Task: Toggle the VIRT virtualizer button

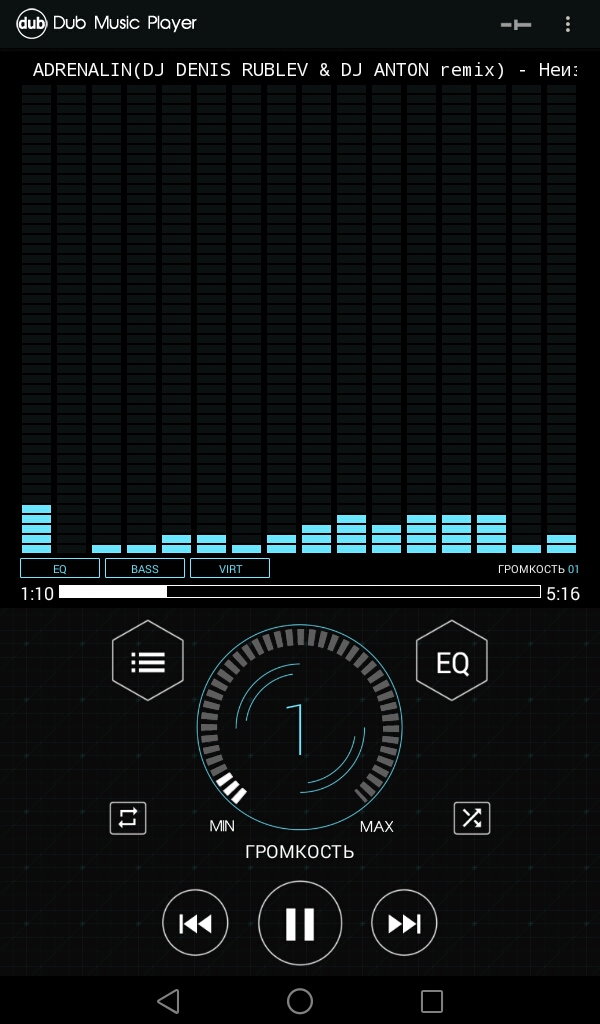Action: pyautogui.click(x=230, y=568)
